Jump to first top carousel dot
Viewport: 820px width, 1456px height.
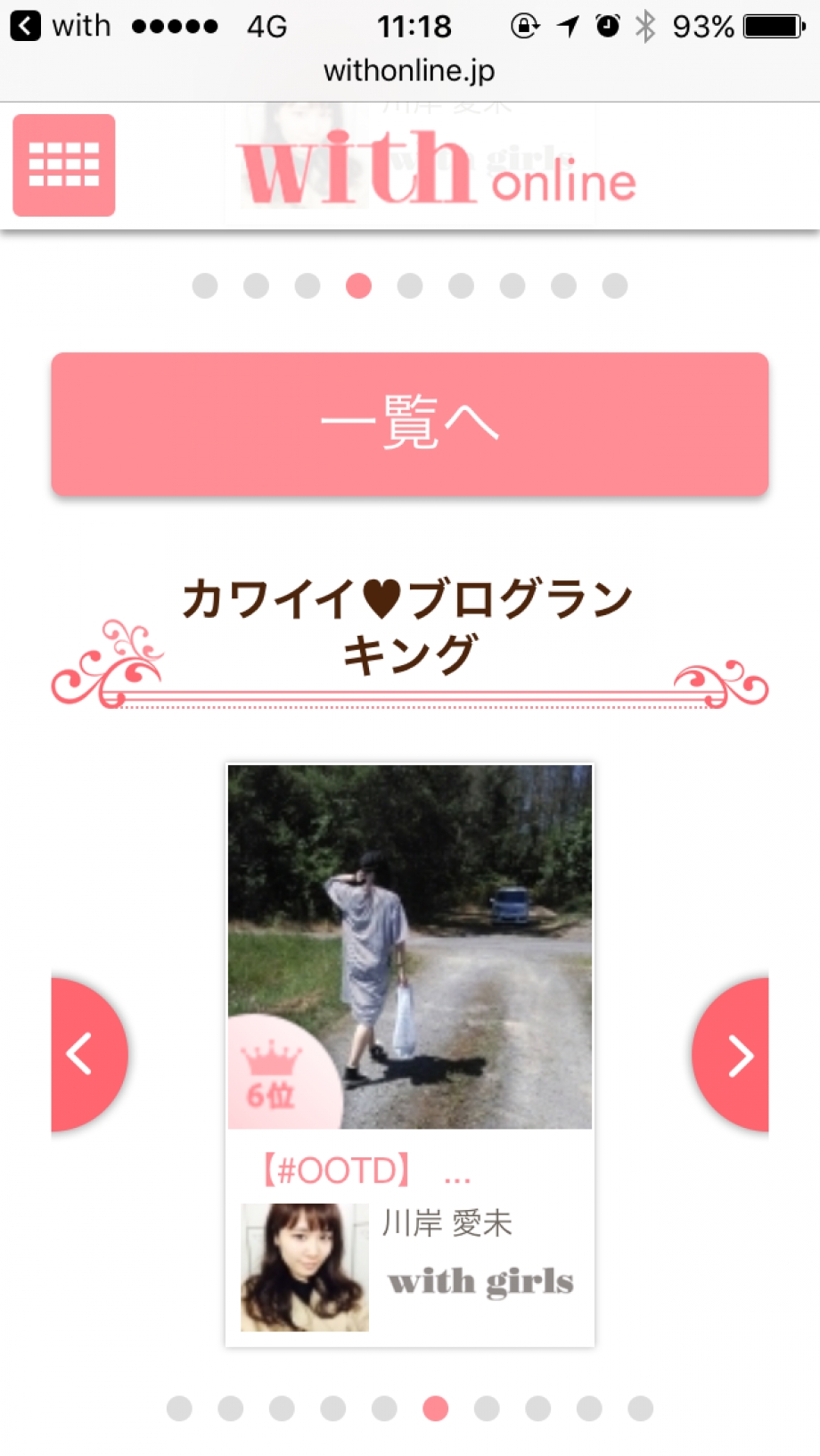tap(205, 286)
